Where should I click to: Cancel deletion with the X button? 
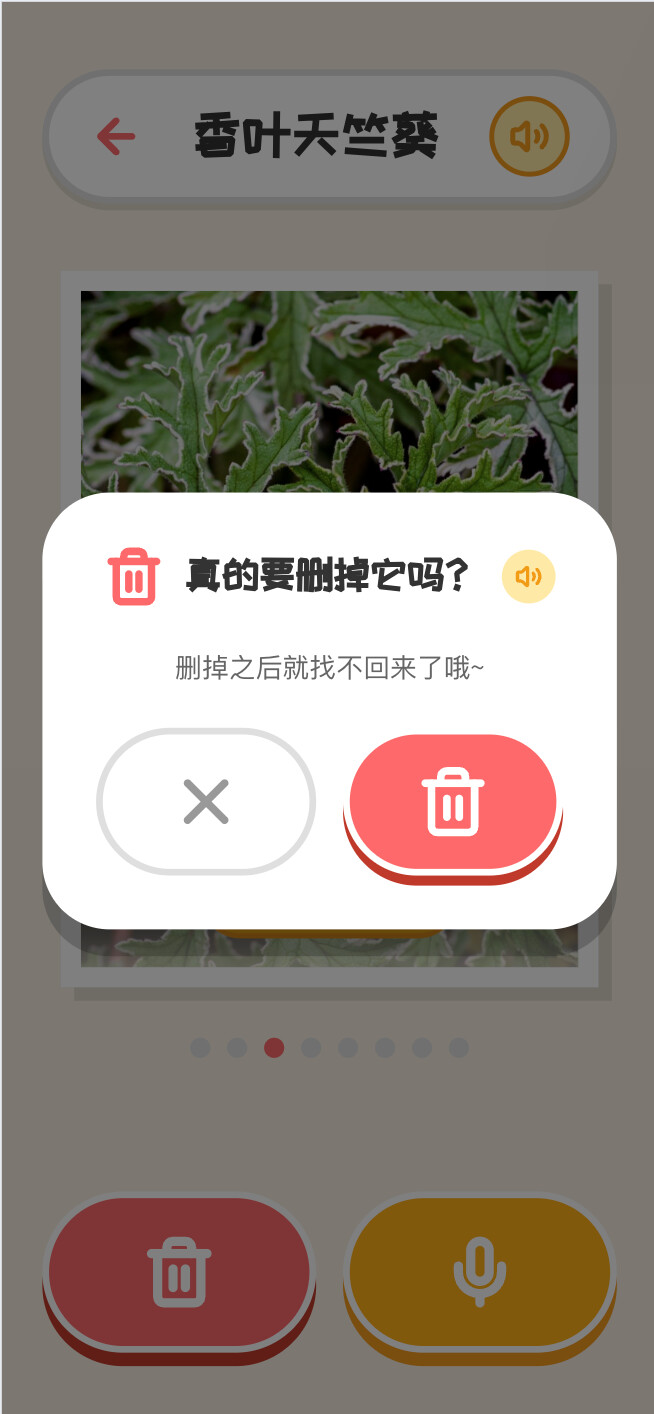click(x=206, y=802)
